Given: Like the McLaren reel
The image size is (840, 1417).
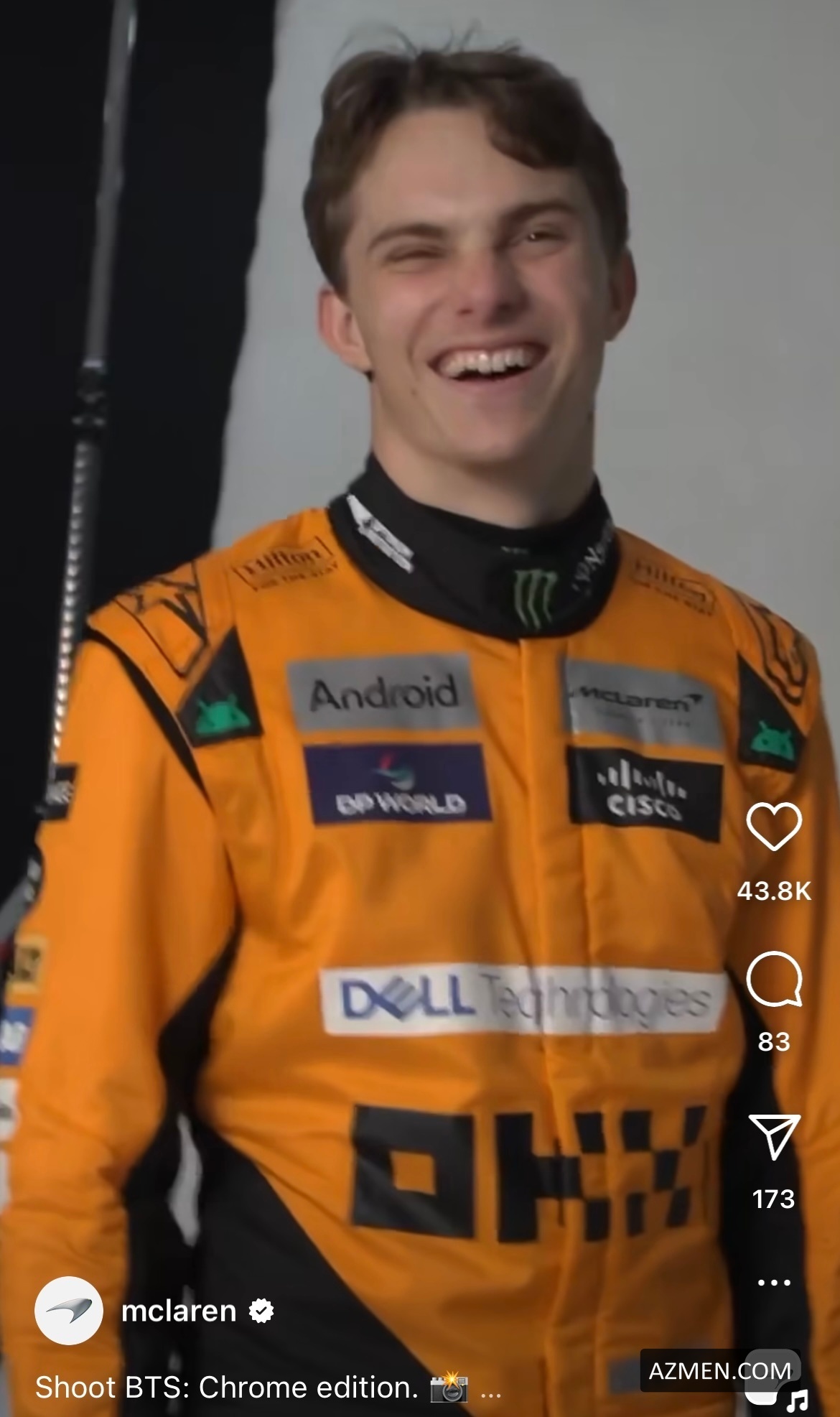Looking at the screenshot, I should (774, 827).
